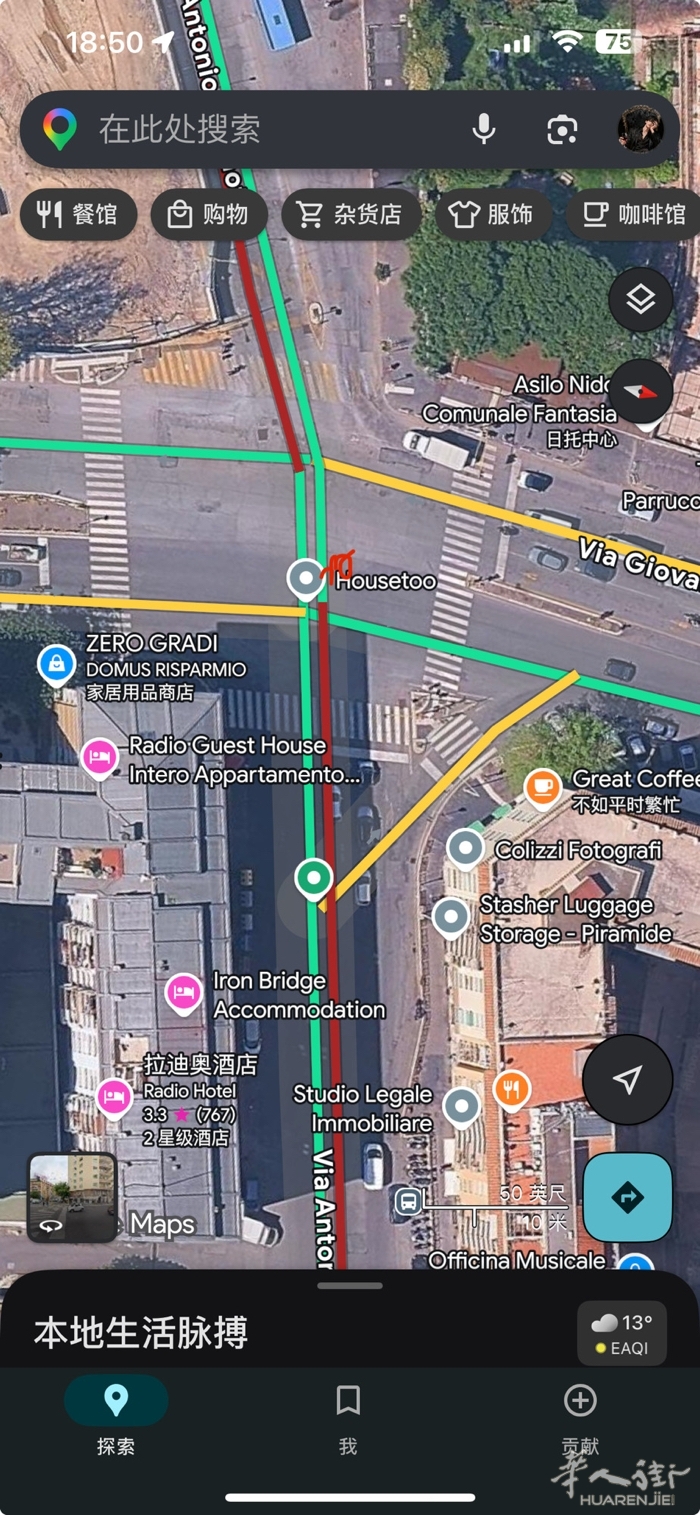Center the map on my location
Screen dimensions: 700x1515
627,1080
